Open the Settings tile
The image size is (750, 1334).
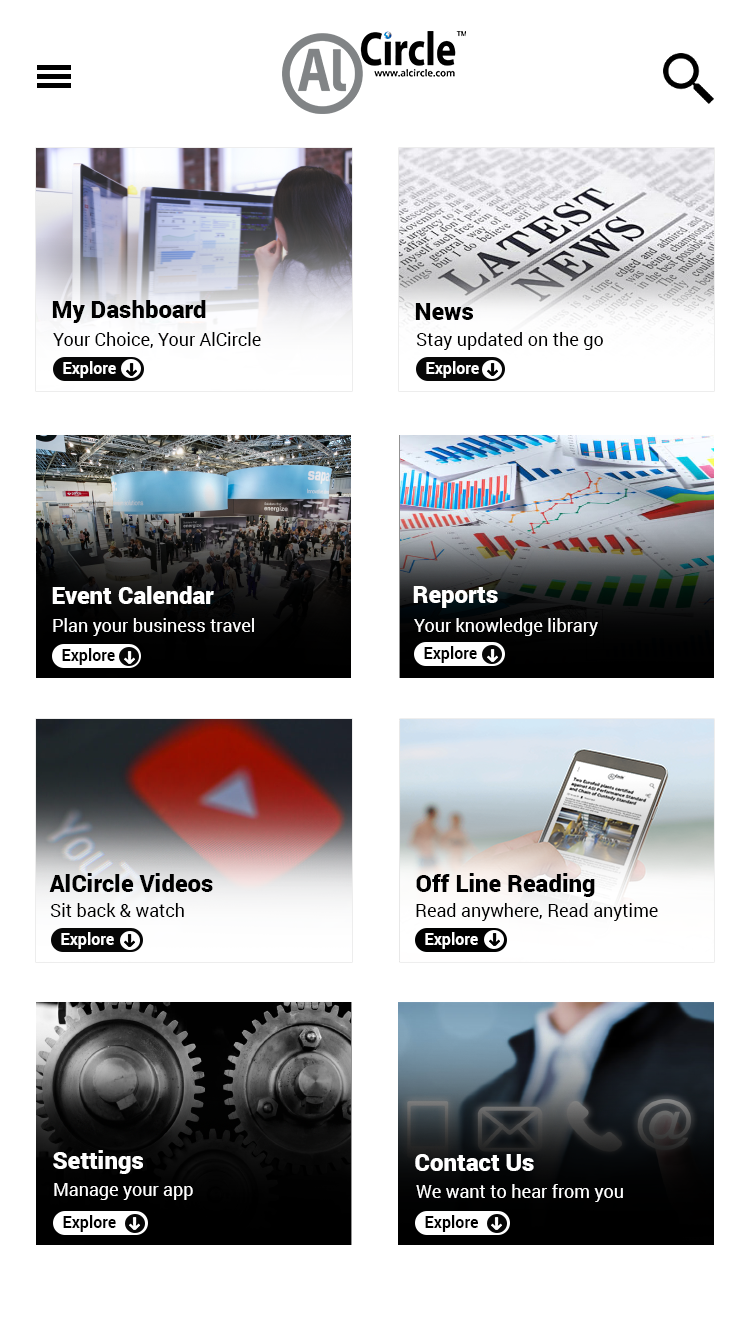point(194,1123)
